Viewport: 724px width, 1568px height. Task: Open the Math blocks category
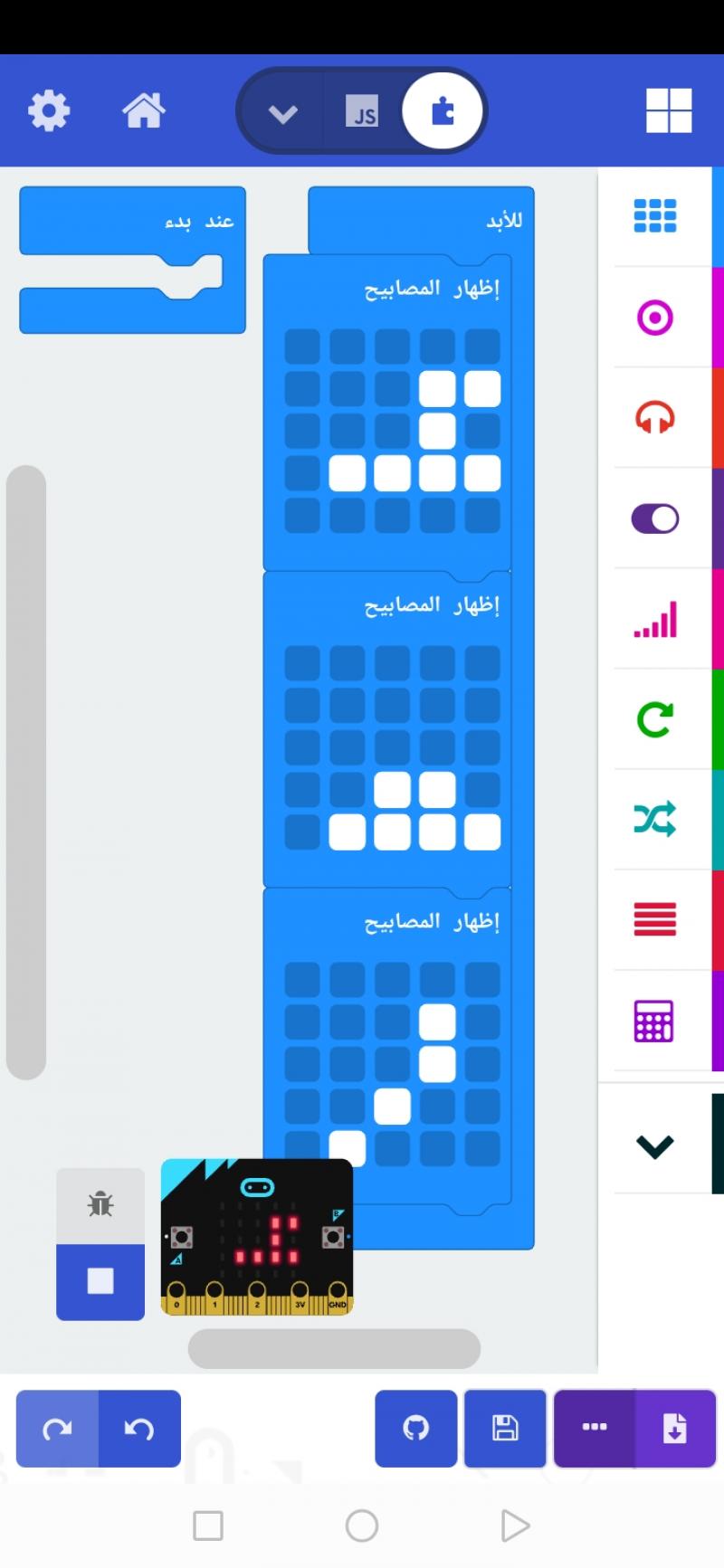tap(655, 1022)
